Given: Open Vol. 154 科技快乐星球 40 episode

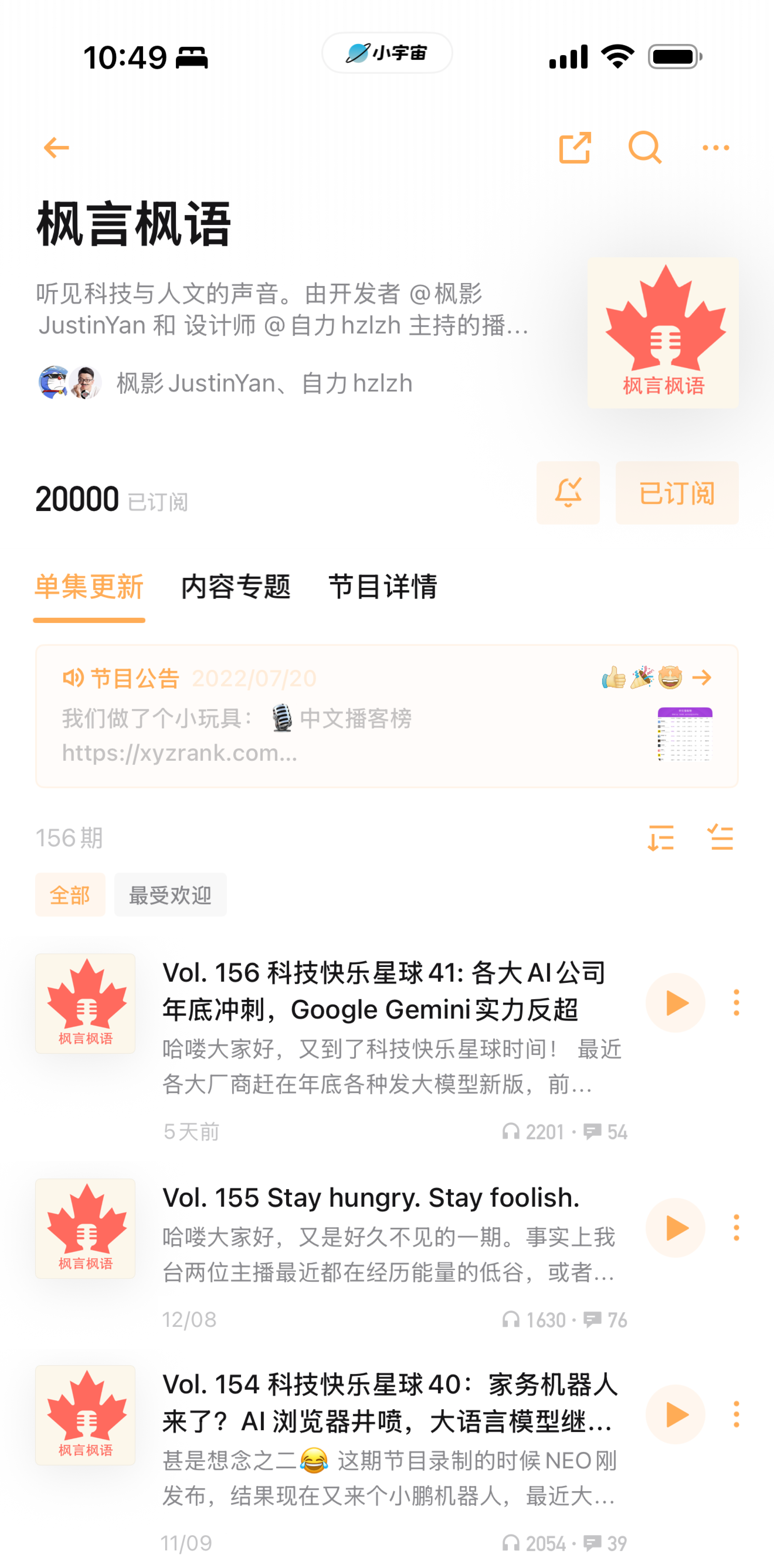Looking at the screenshot, I should coord(390,1403).
